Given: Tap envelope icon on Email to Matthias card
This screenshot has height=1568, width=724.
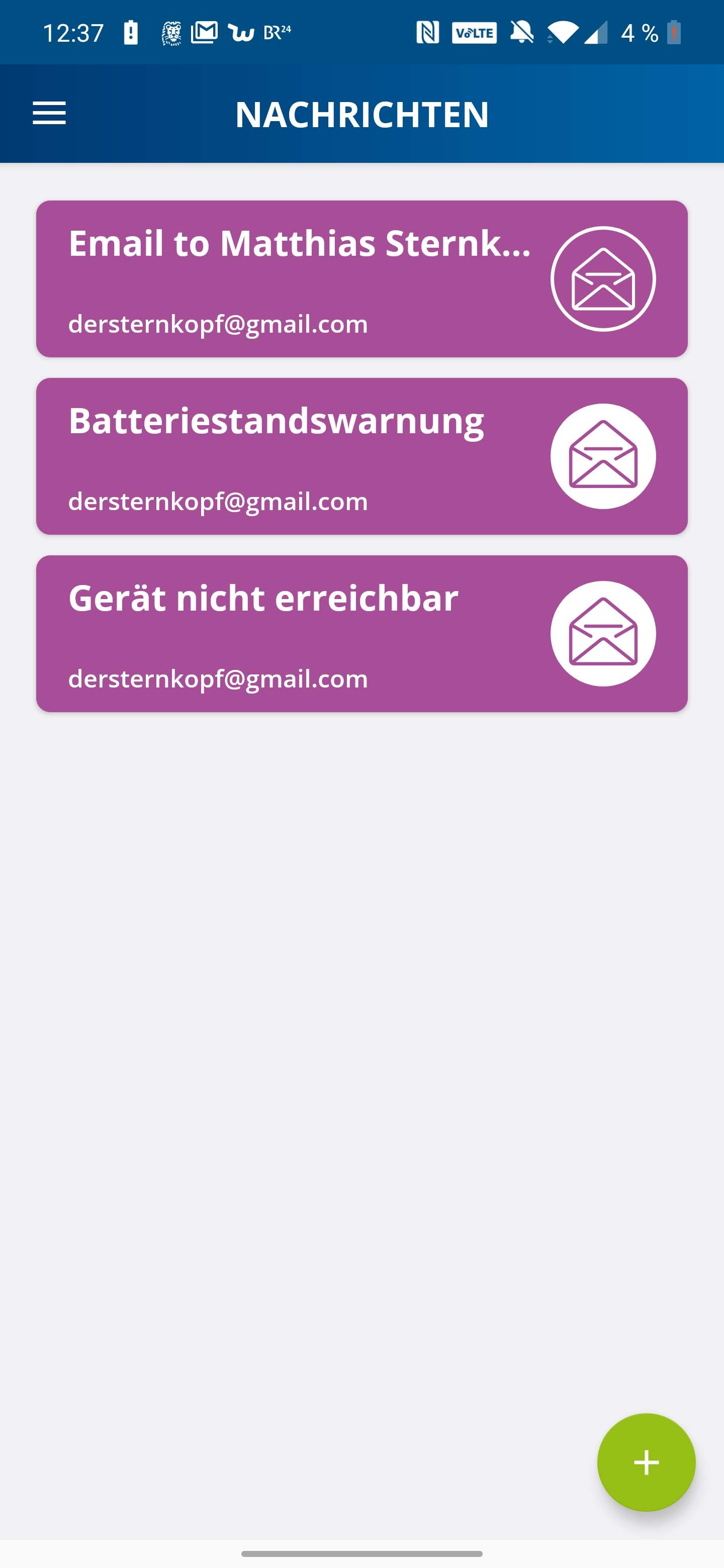Looking at the screenshot, I should point(603,279).
